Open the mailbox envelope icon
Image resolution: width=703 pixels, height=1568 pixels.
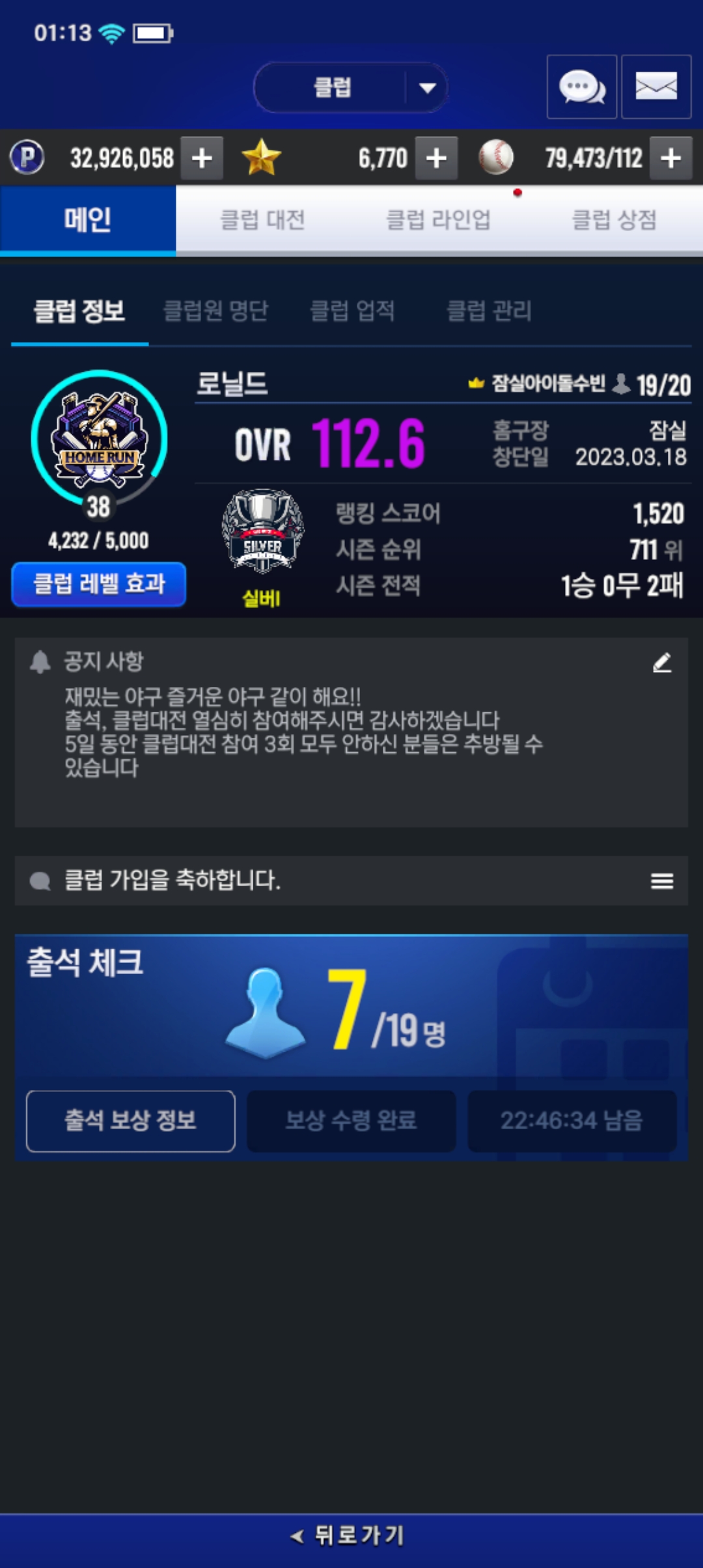tap(655, 87)
